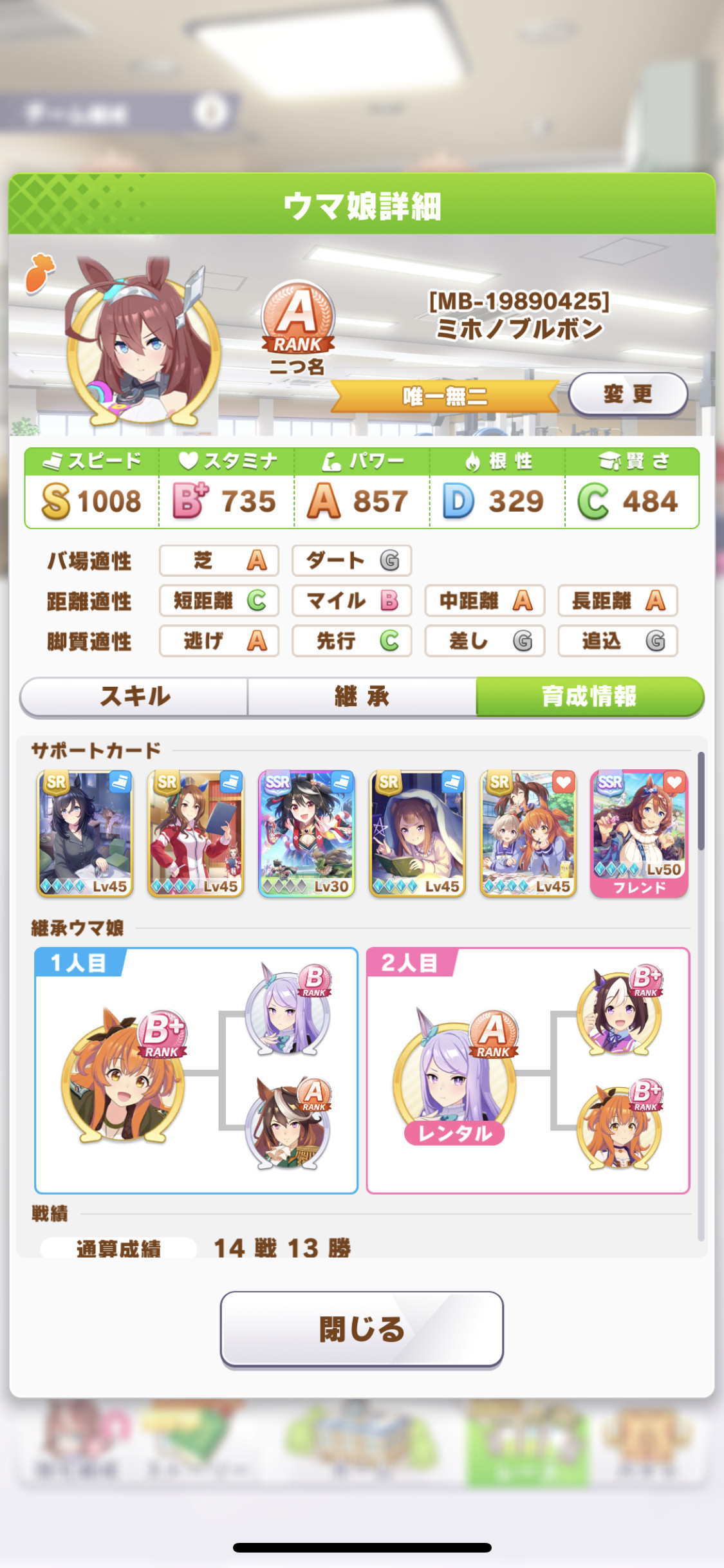Close the dialog with 閉じる button
The height and width of the screenshot is (1568, 724).
pyautogui.click(x=362, y=1329)
